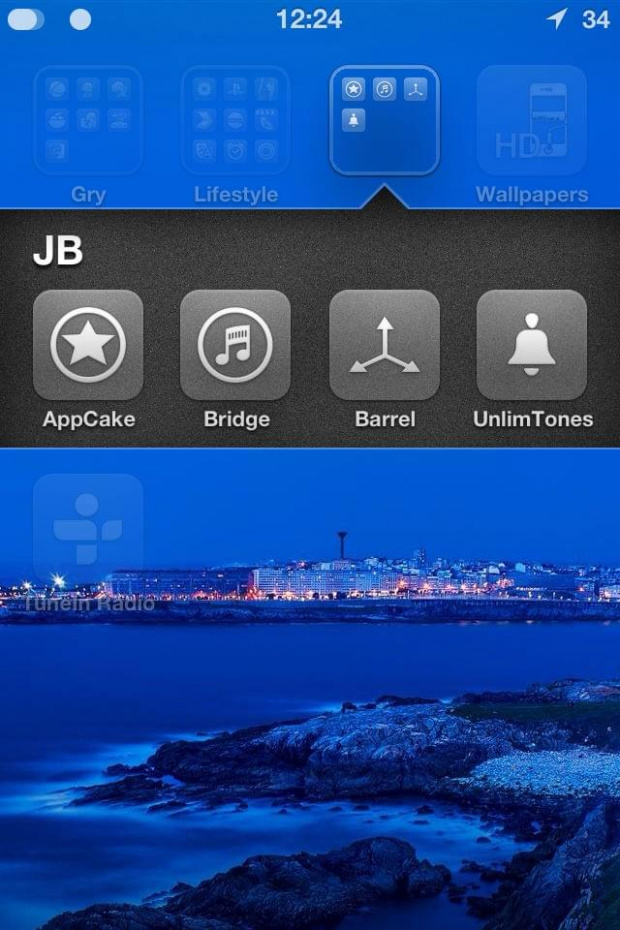Open the Wallpapers app
Image resolution: width=620 pixels, height=930 pixels.
point(532,120)
